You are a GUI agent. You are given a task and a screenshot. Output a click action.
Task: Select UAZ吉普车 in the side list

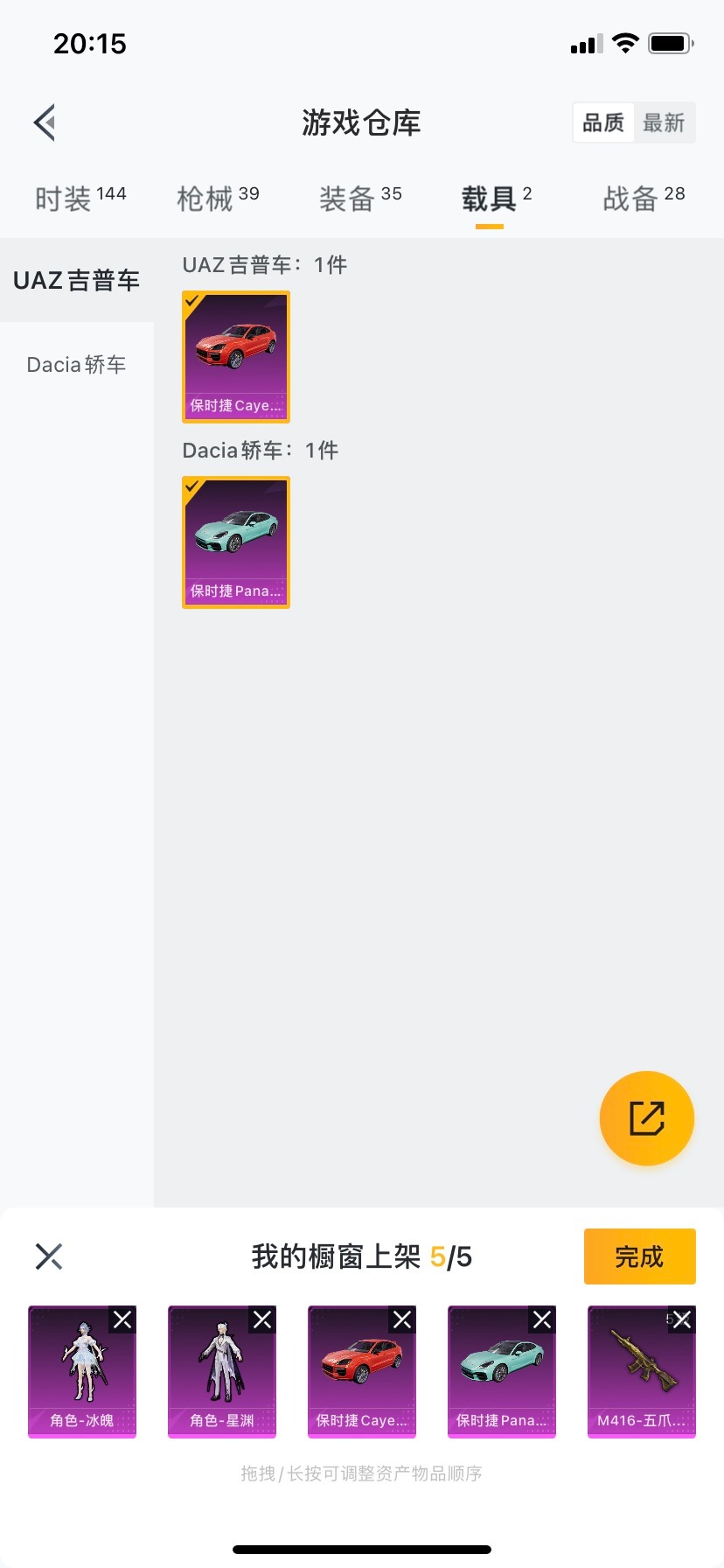(x=77, y=280)
